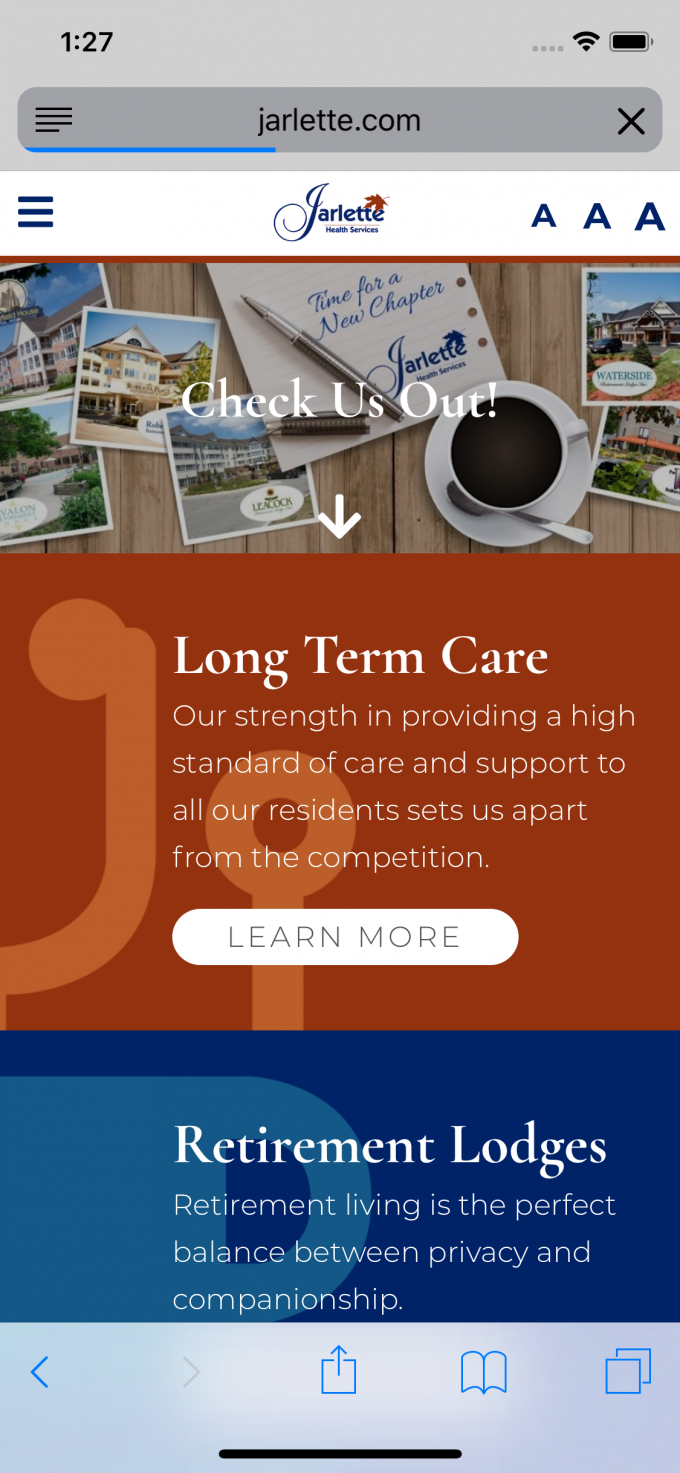Tap the Jarlette Health Services logo

(330, 213)
